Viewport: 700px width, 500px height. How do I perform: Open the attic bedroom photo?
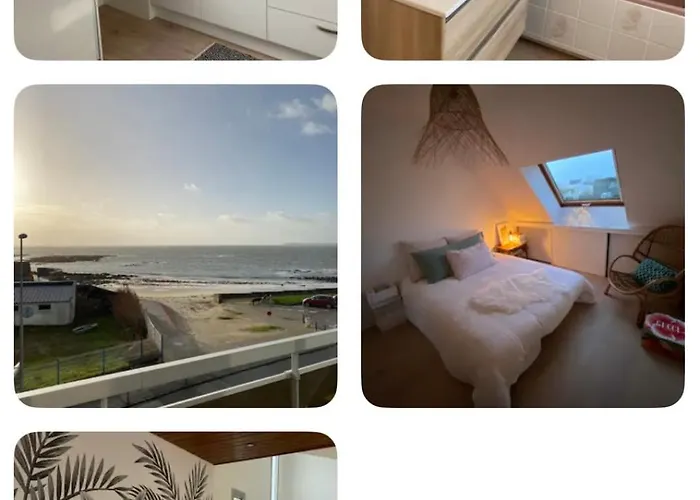(522, 245)
